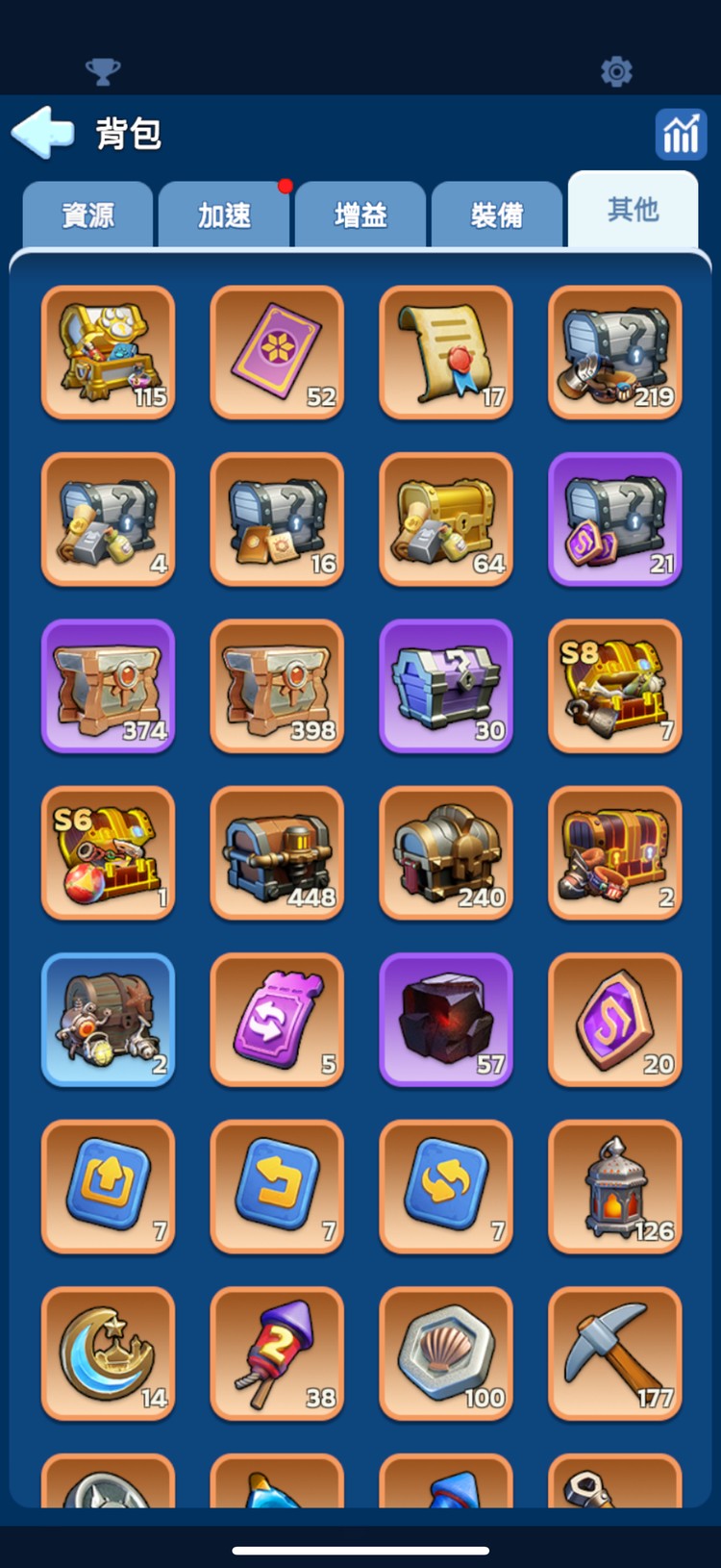Go back using the arrow button

pos(42,133)
